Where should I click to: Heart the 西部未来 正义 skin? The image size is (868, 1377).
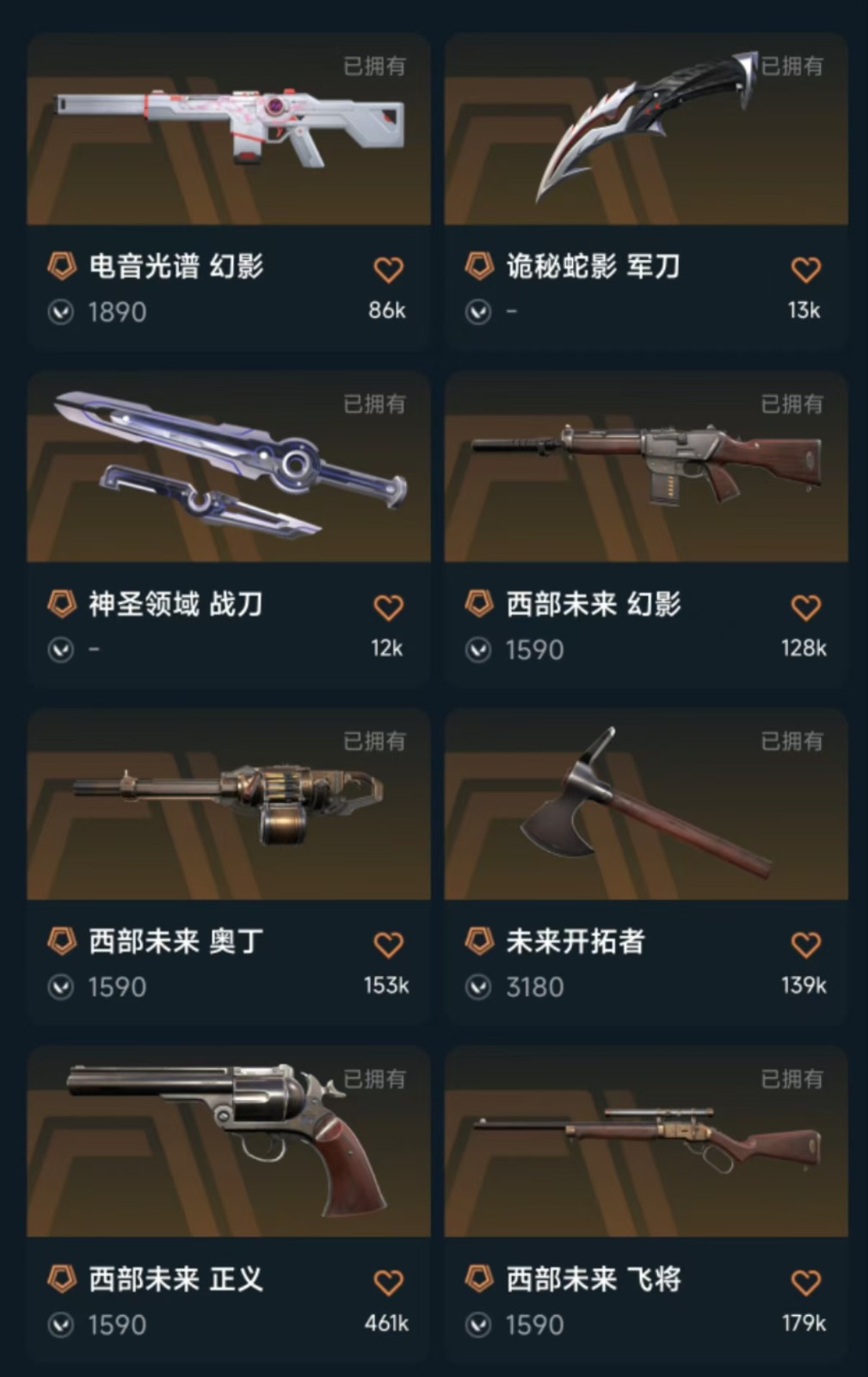point(388,1282)
